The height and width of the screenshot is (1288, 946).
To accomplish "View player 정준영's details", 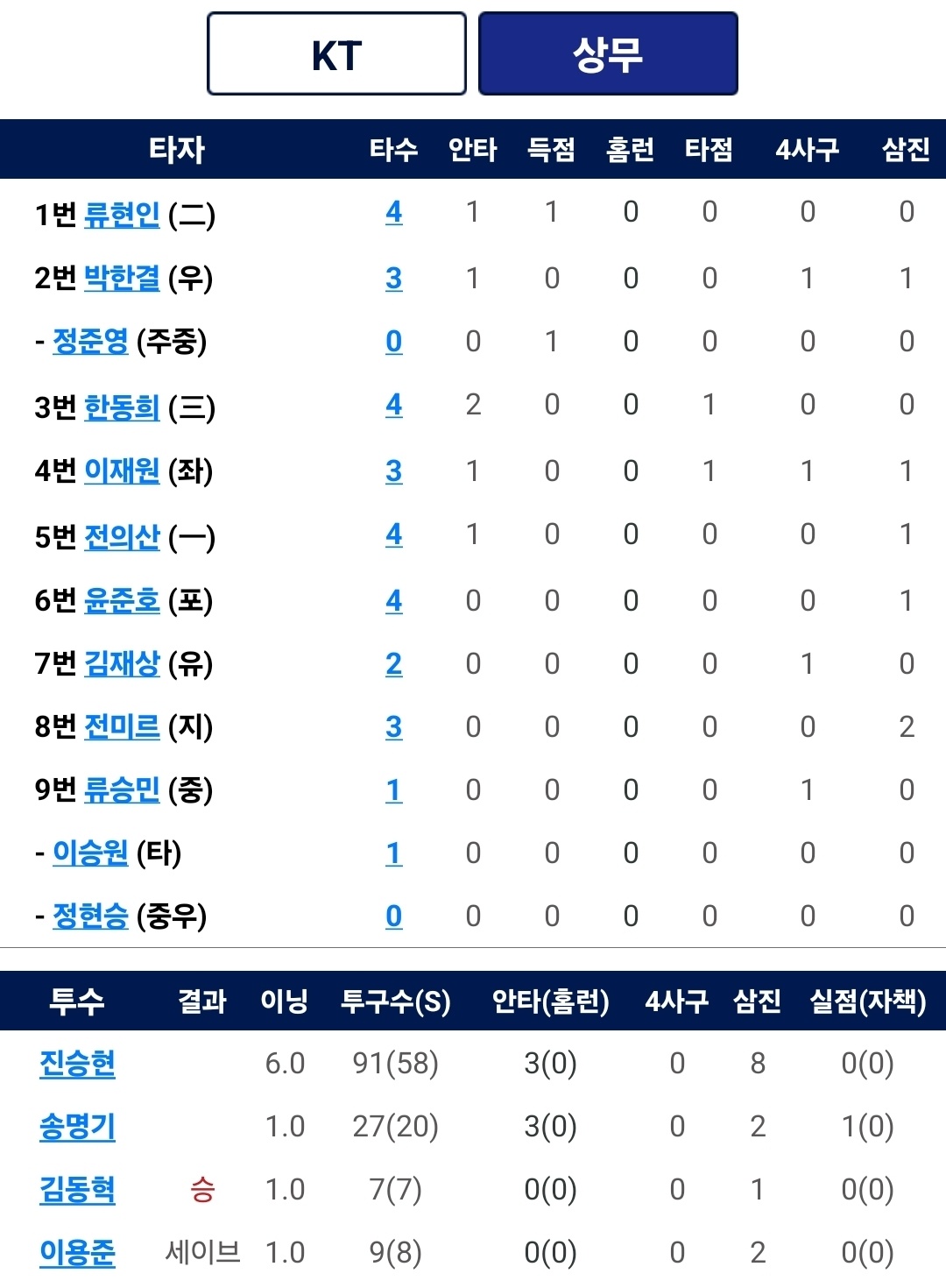I will click(x=90, y=341).
